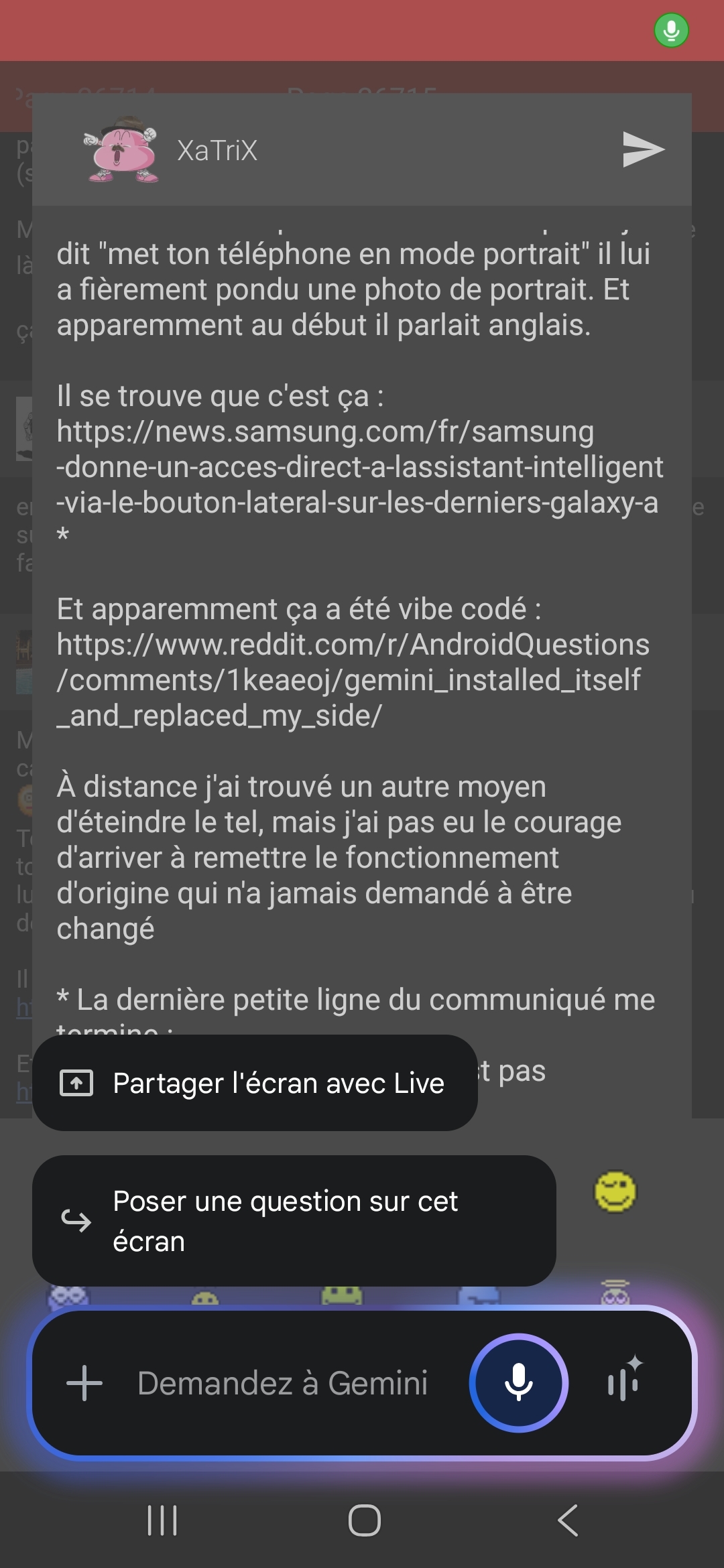Start voice input with the microphone button
Image resolution: width=724 pixels, height=1568 pixels.
click(x=518, y=1384)
